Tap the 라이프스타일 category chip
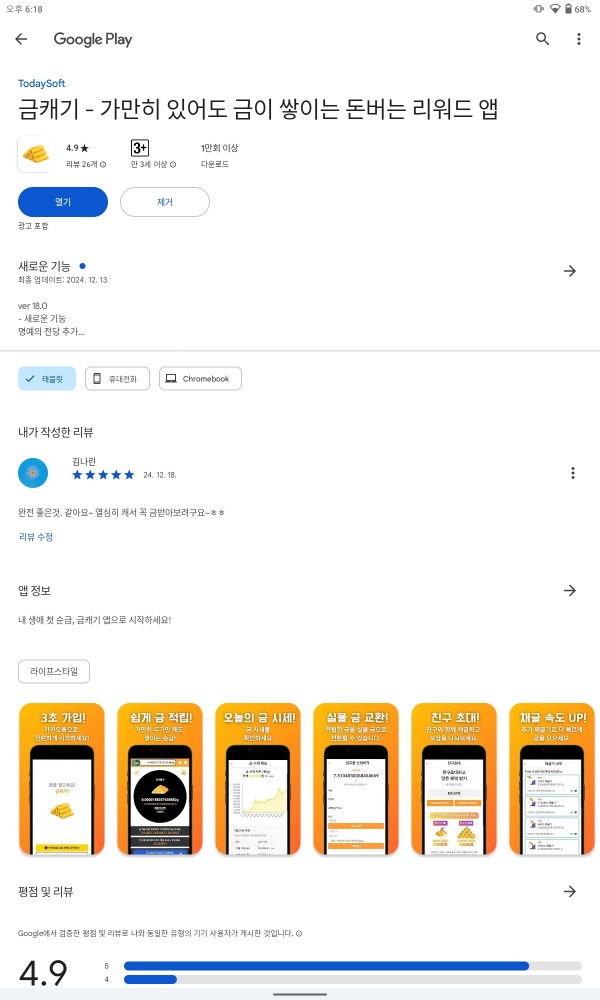Screen dimensions: 600x1000 54,671
